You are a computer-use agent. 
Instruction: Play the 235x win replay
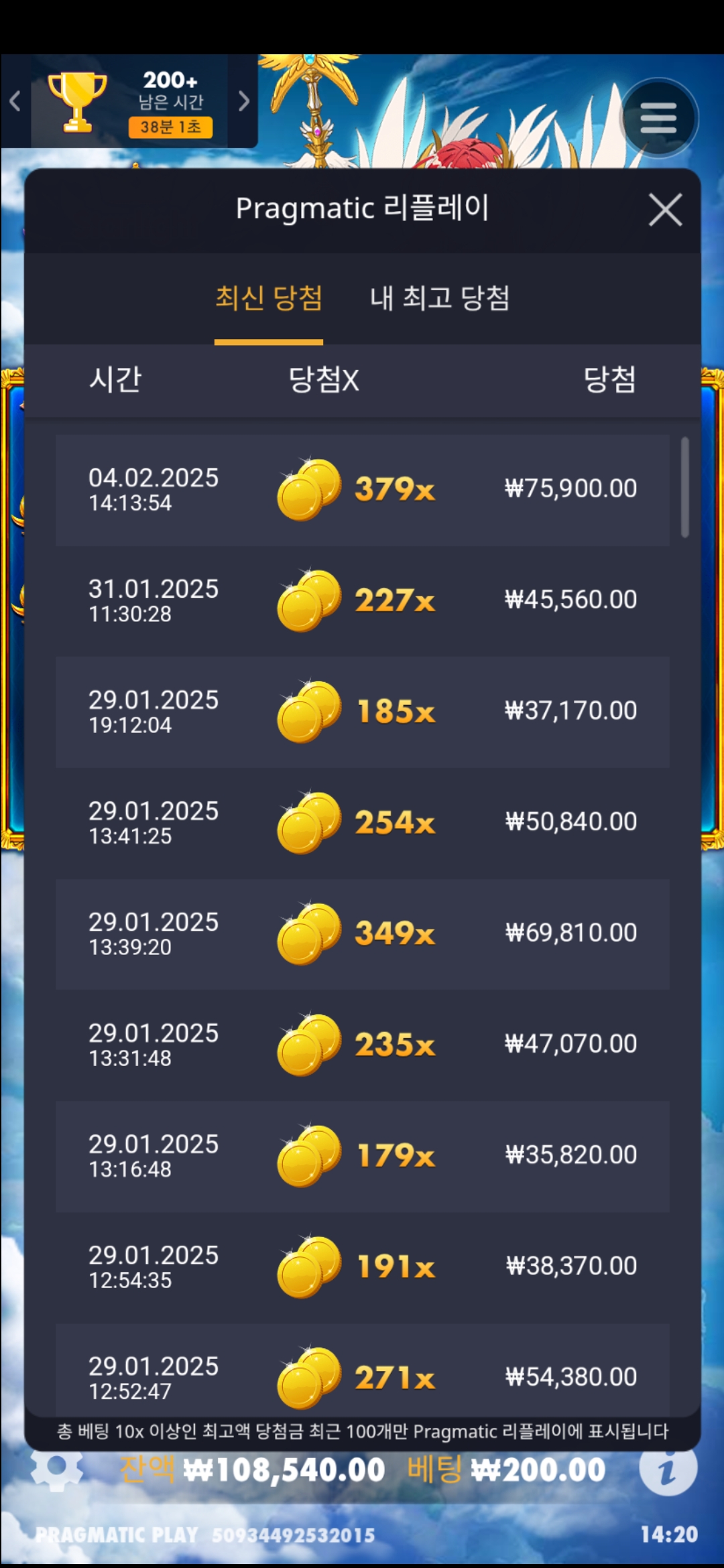pos(362,1045)
